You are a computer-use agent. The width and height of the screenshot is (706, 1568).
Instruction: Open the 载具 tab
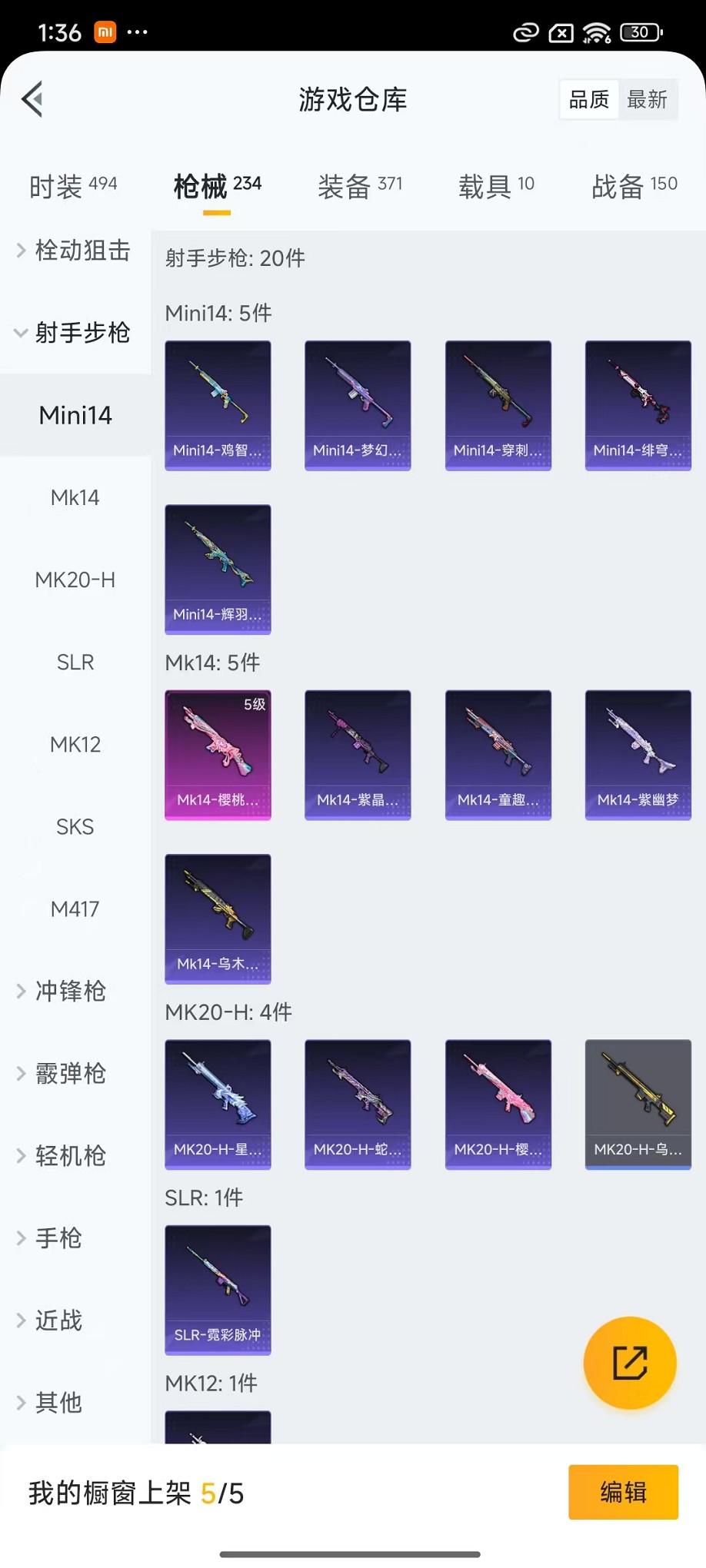[496, 186]
